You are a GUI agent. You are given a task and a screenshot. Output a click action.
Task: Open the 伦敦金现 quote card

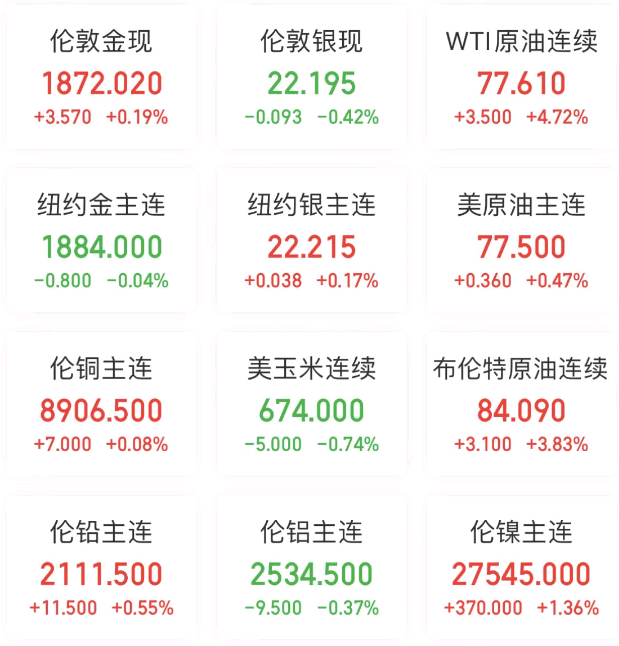[101, 82]
